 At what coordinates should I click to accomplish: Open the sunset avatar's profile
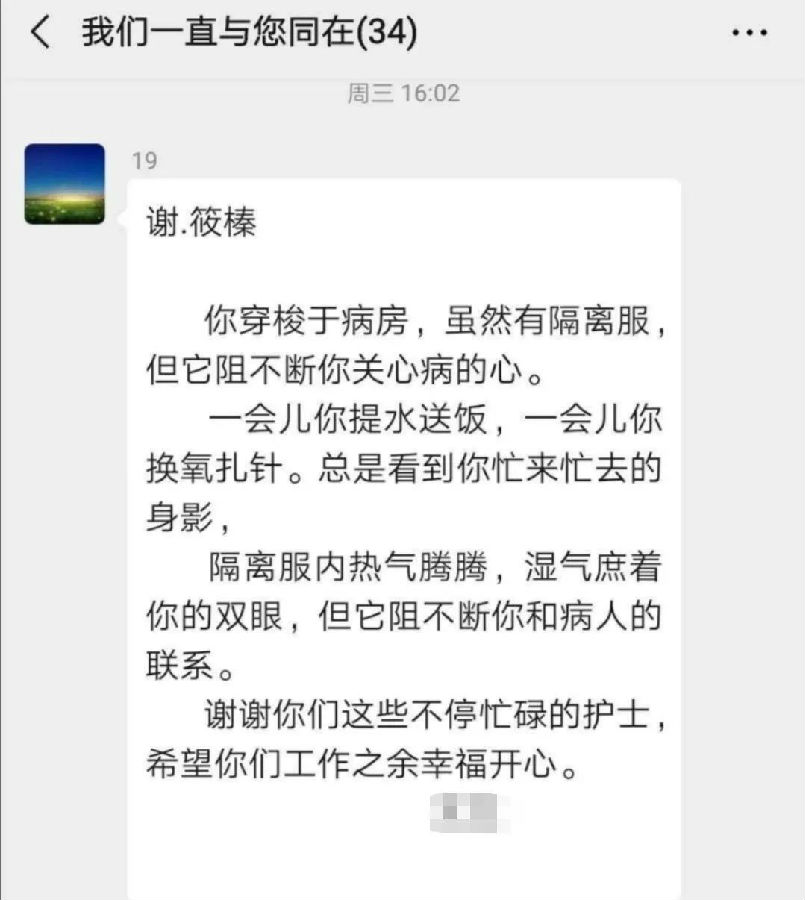64,183
